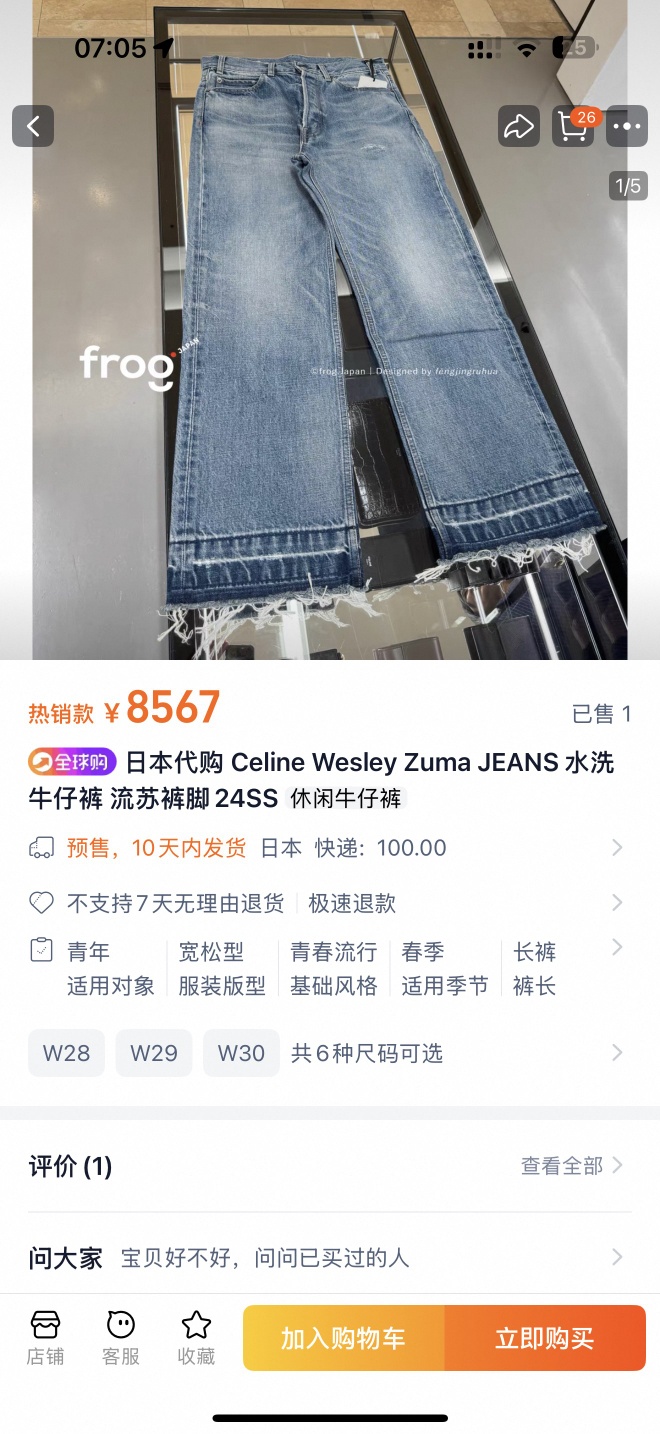The image size is (660, 1434).
Task: Choose the W30 size chip
Action: coord(241,1053)
